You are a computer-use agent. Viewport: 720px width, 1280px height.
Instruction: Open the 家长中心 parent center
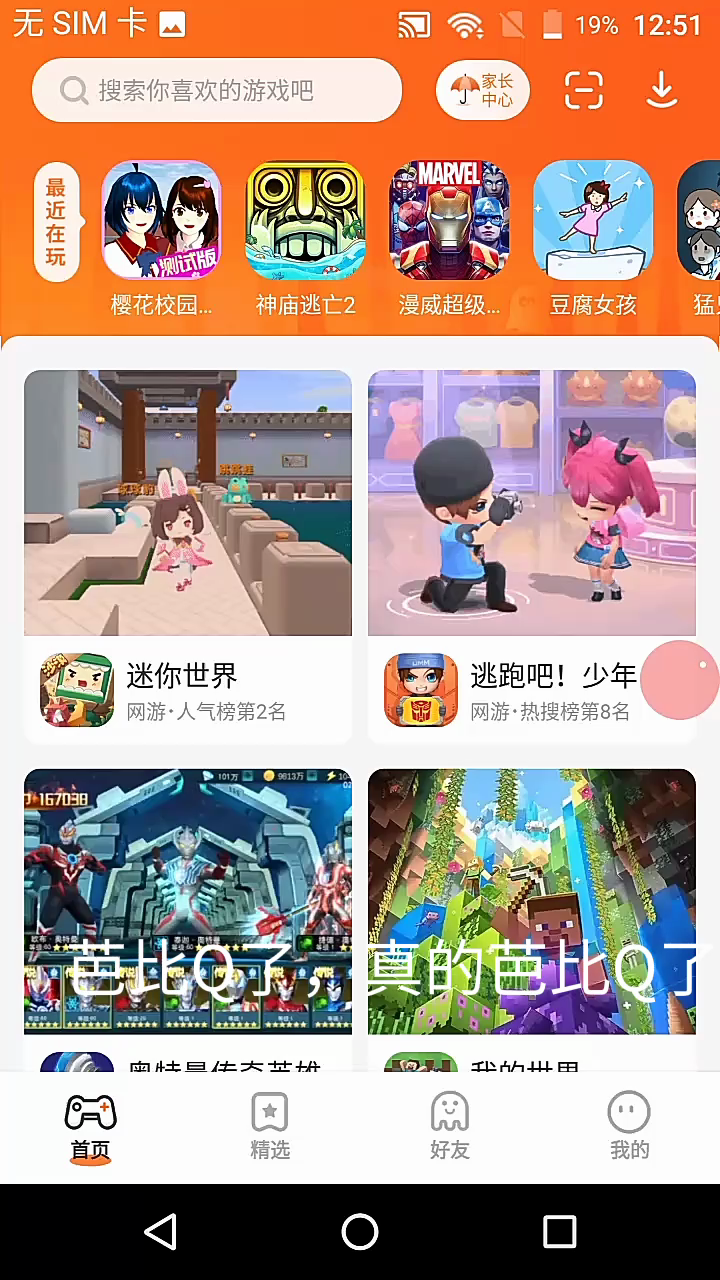(482, 91)
